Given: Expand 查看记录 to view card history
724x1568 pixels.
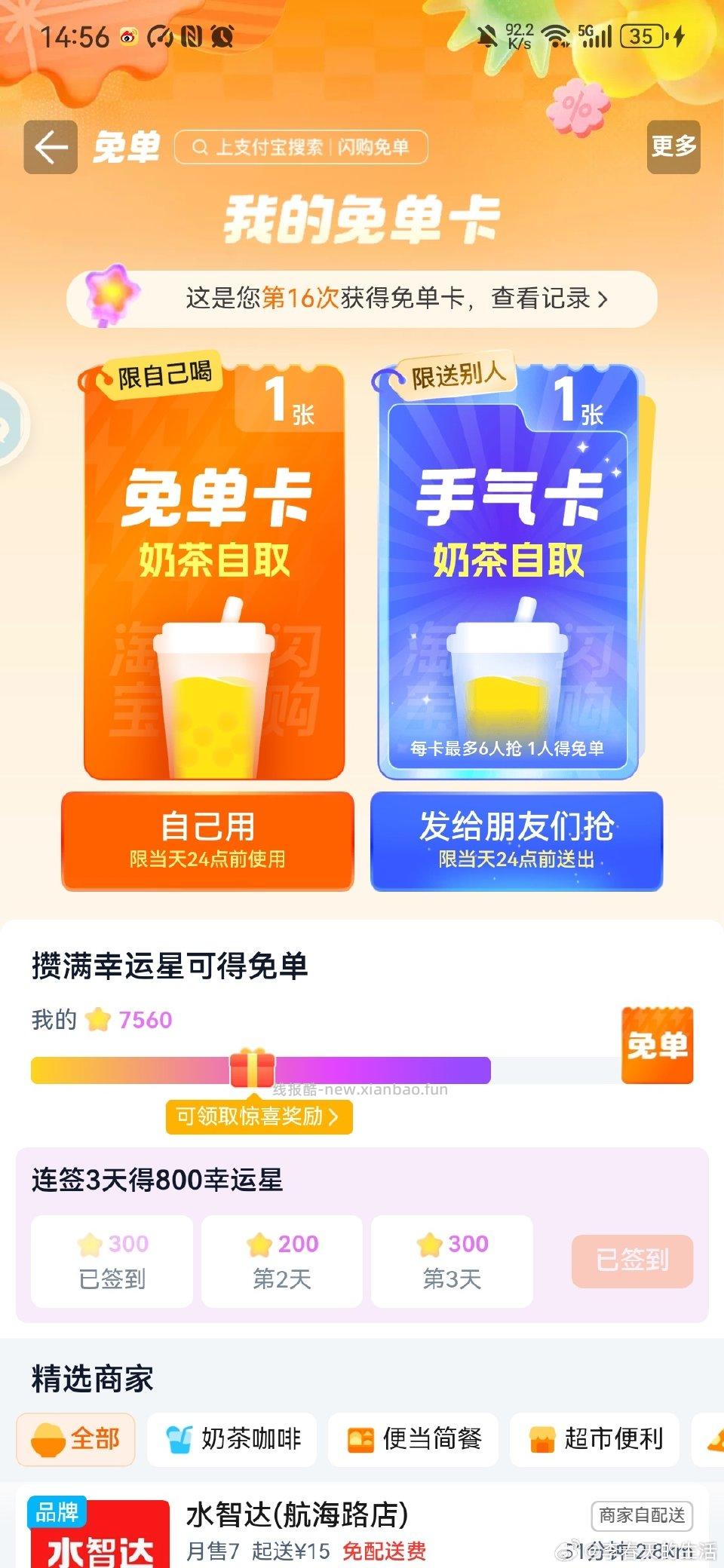Looking at the screenshot, I should 556,299.
